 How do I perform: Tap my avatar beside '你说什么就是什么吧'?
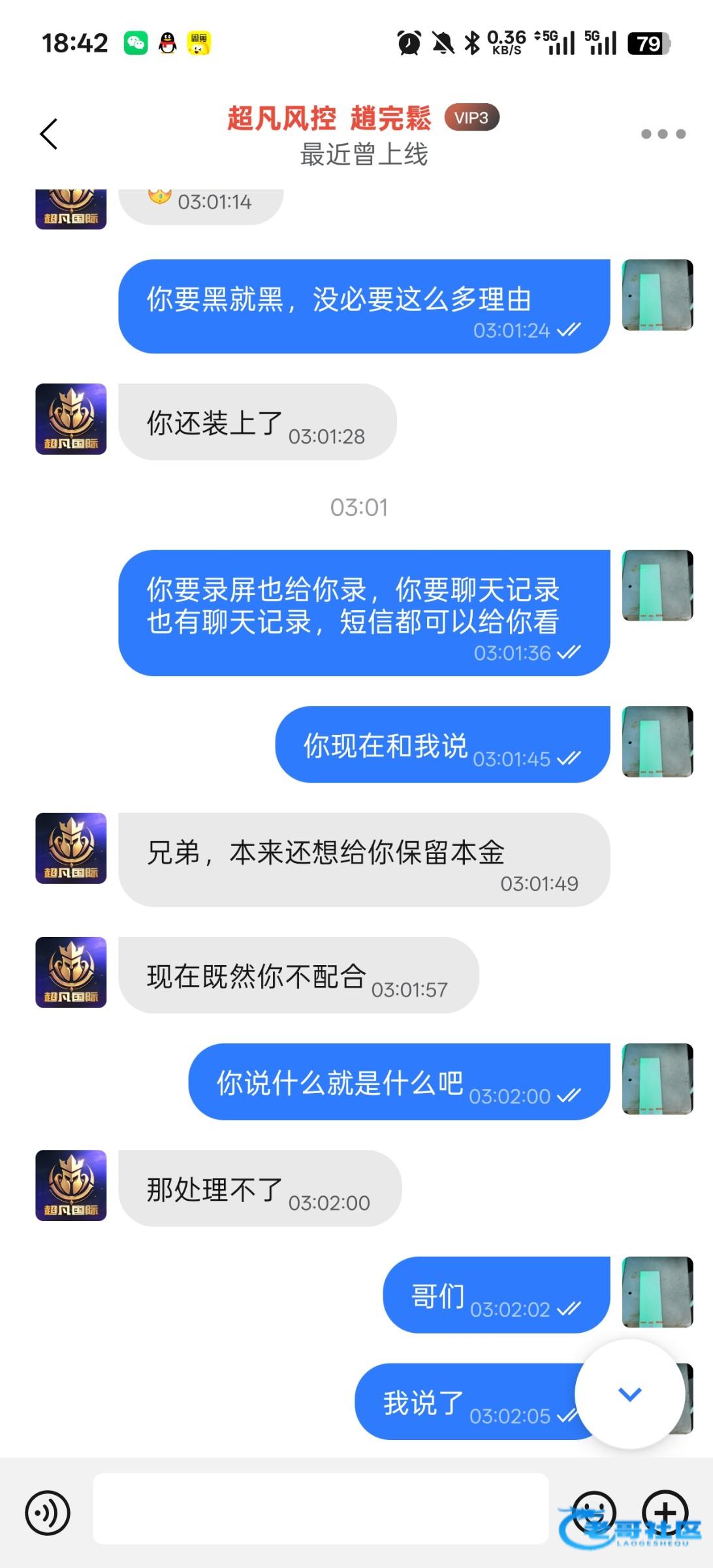pos(658,1079)
